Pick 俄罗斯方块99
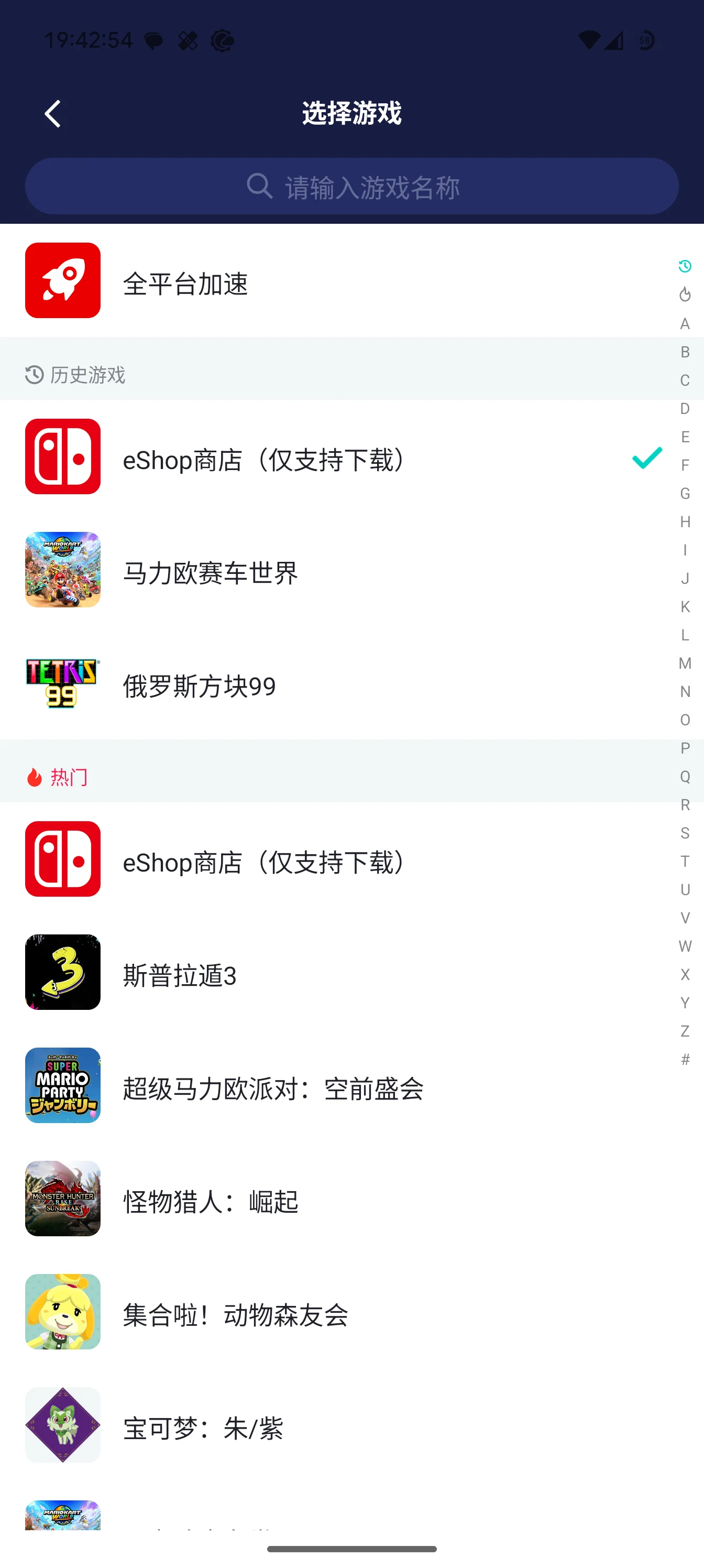704x1568 pixels. (351, 683)
